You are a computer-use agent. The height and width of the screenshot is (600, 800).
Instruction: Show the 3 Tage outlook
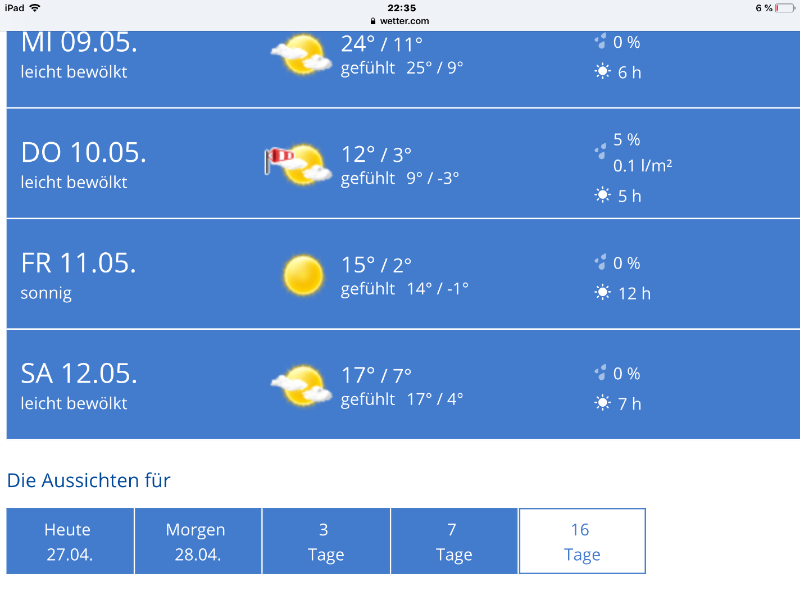click(324, 541)
